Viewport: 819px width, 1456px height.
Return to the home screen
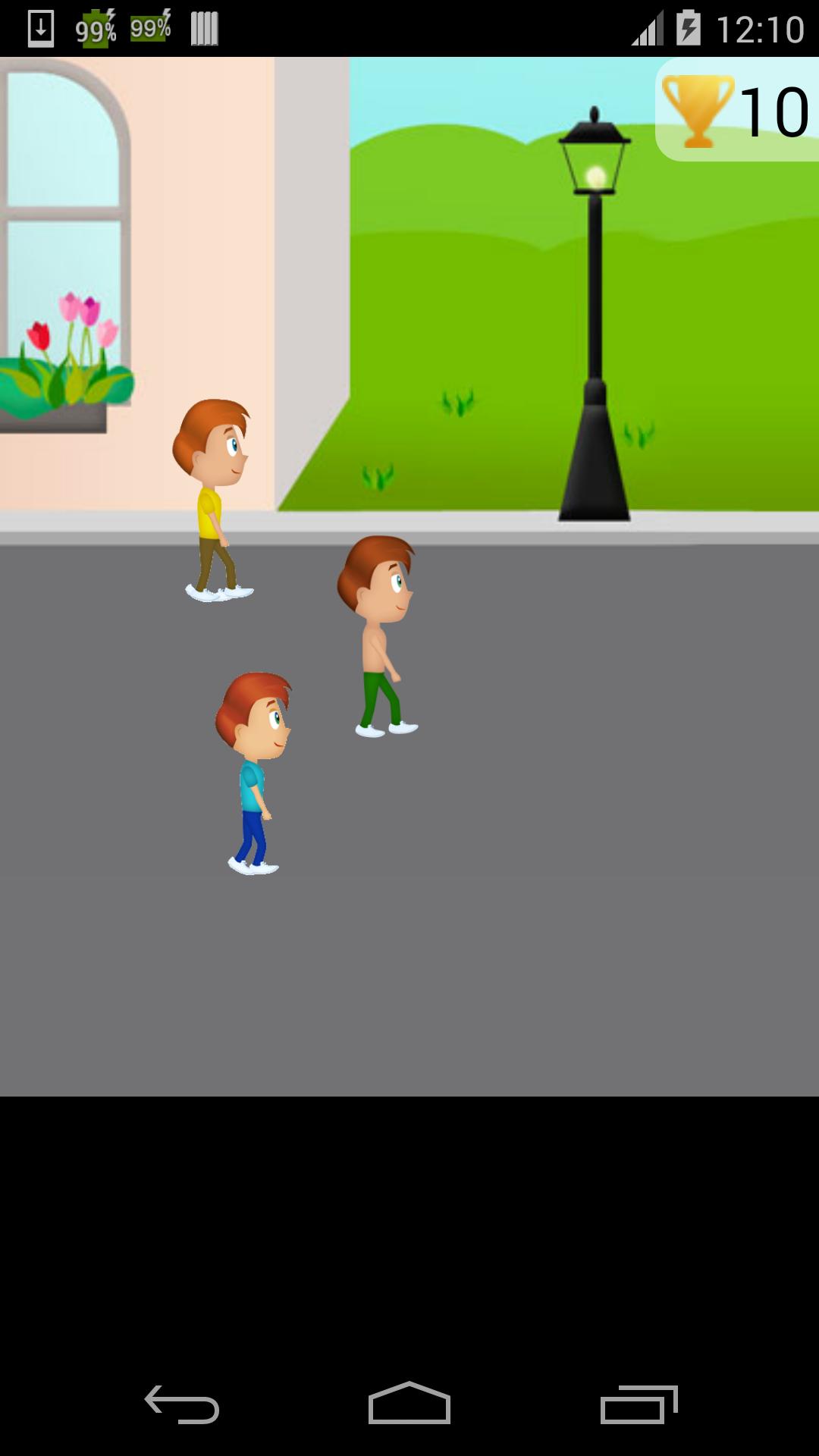point(409,1404)
